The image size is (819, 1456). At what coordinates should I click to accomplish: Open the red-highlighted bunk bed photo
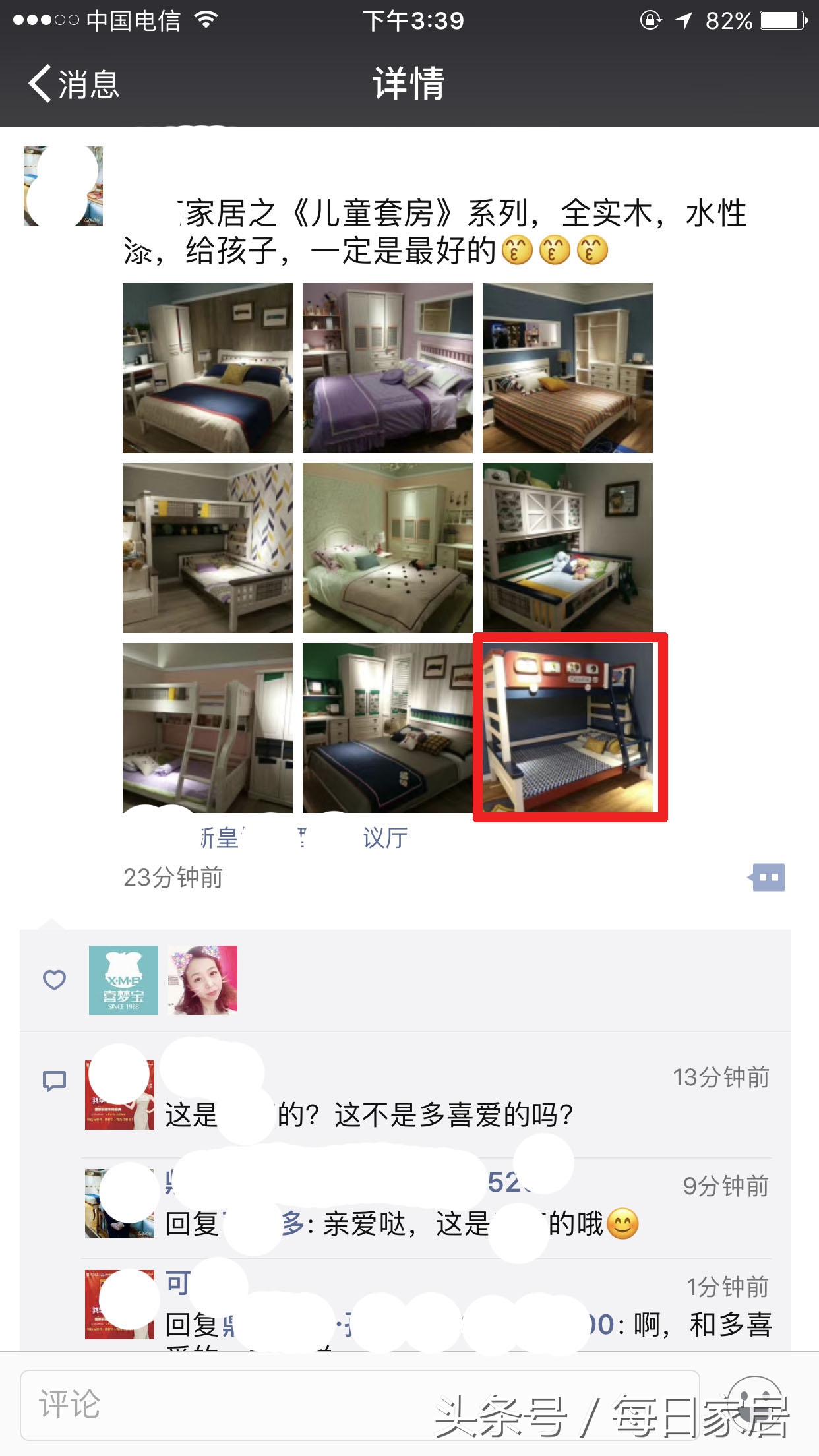(568, 728)
